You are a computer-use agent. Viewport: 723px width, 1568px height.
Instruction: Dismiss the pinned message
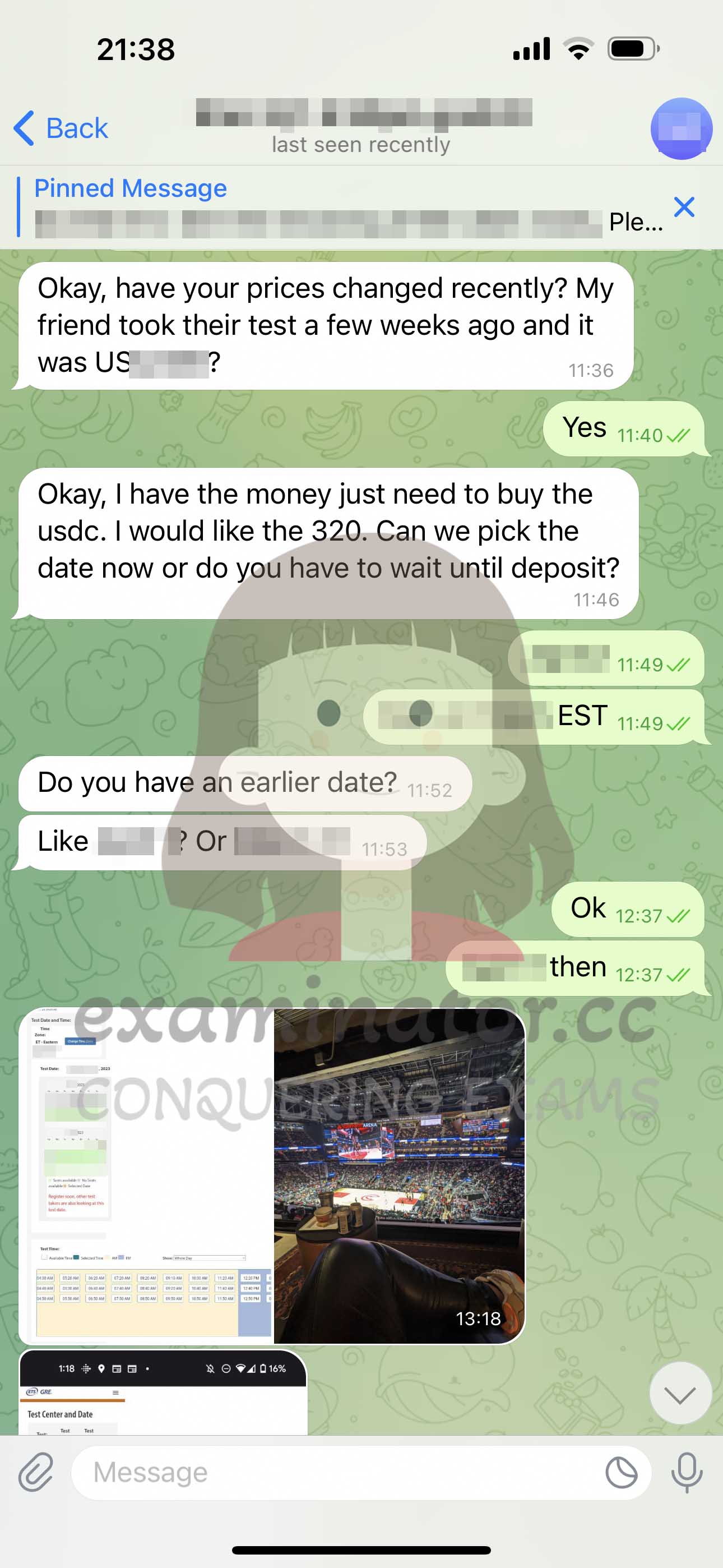pyautogui.click(x=684, y=207)
